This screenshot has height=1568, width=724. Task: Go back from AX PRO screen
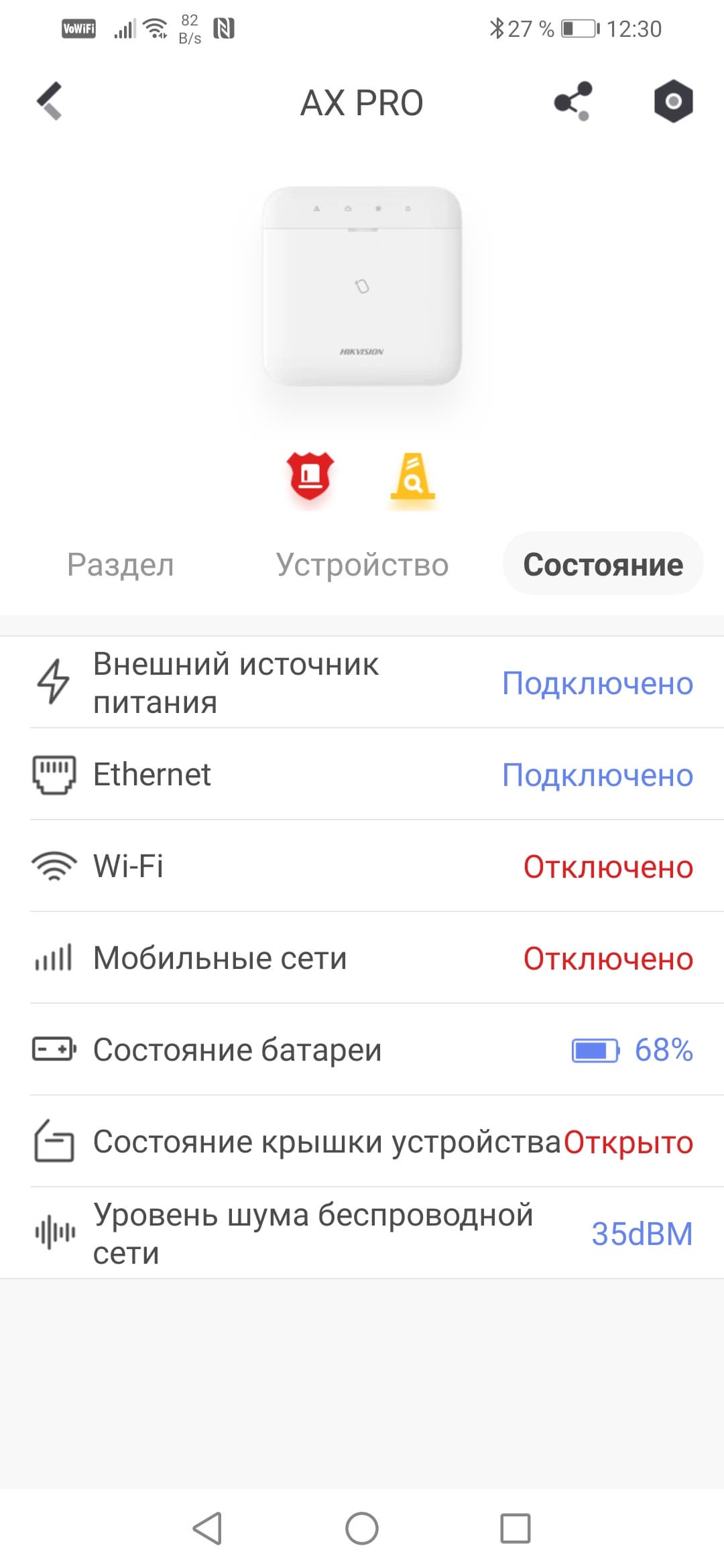pos(50,102)
